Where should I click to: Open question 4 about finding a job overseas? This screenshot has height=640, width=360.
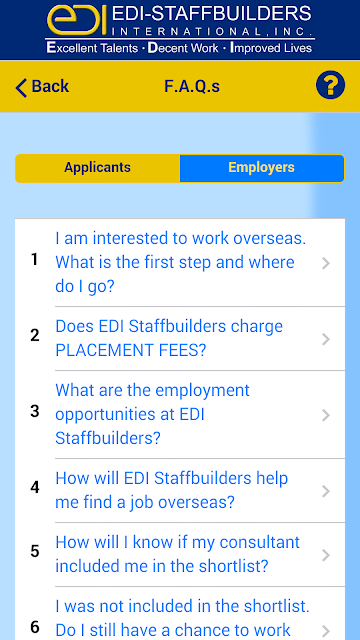[x=180, y=491]
